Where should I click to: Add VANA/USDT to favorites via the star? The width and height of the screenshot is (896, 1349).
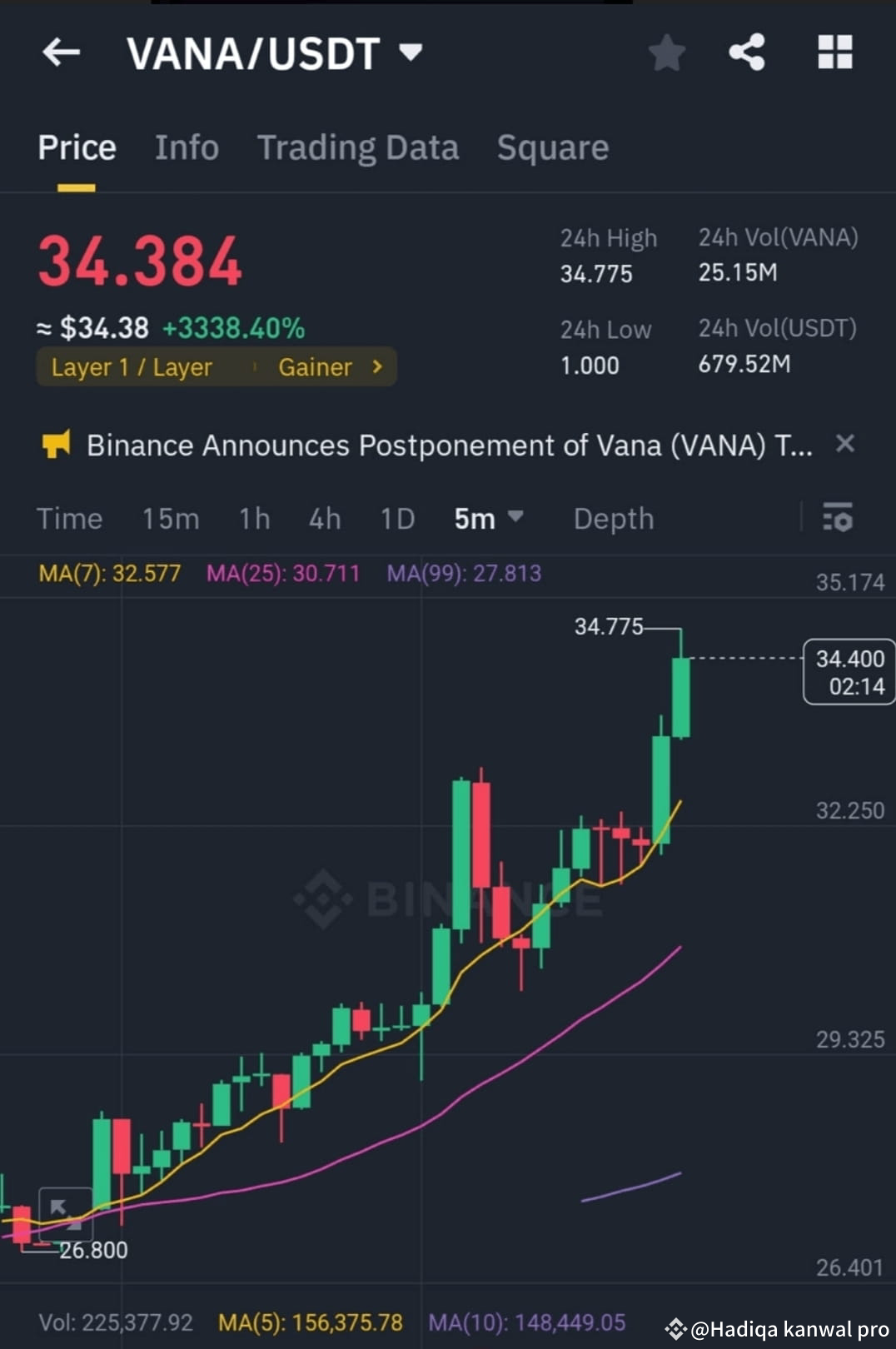point(666,52)
